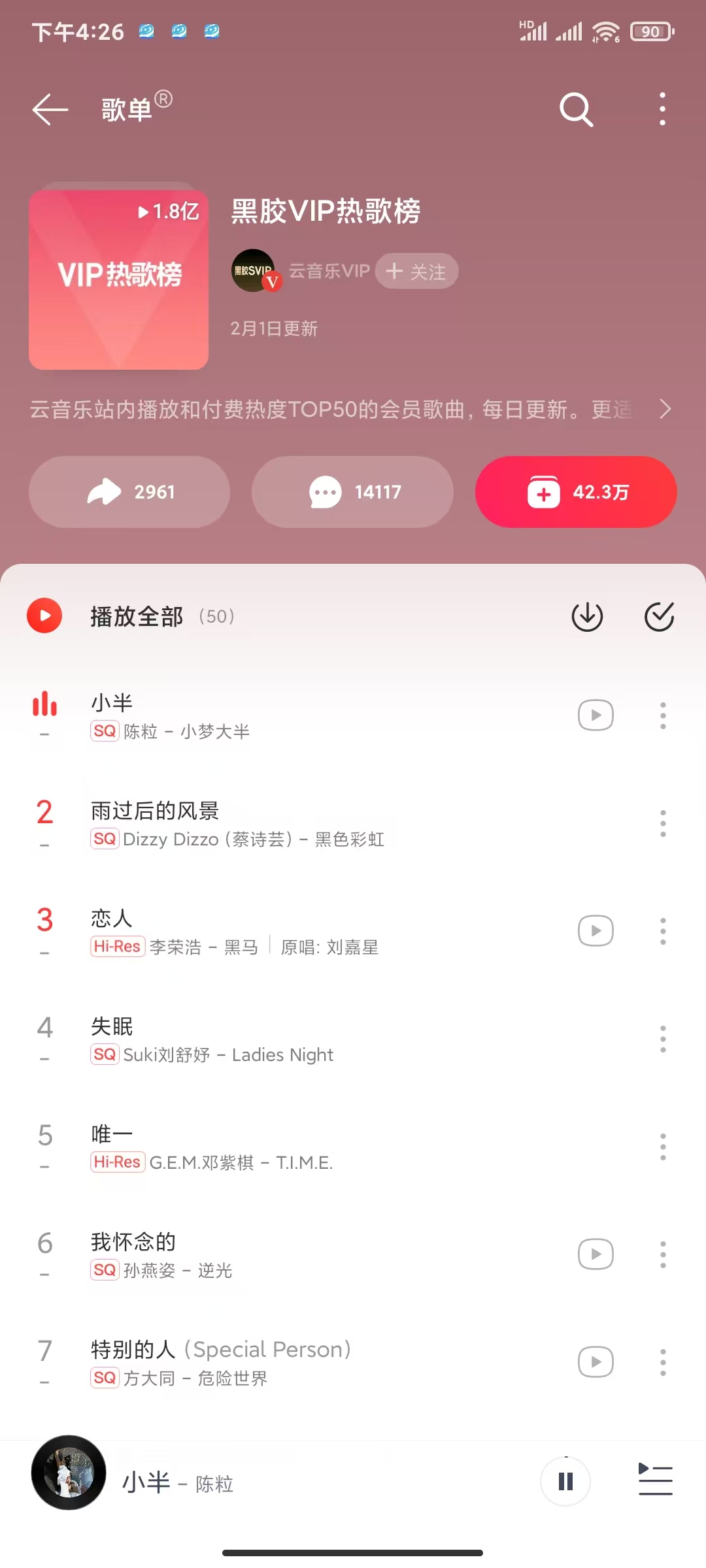Open the three-dot menu at top right
The image size is (706, 1568).
662,108
